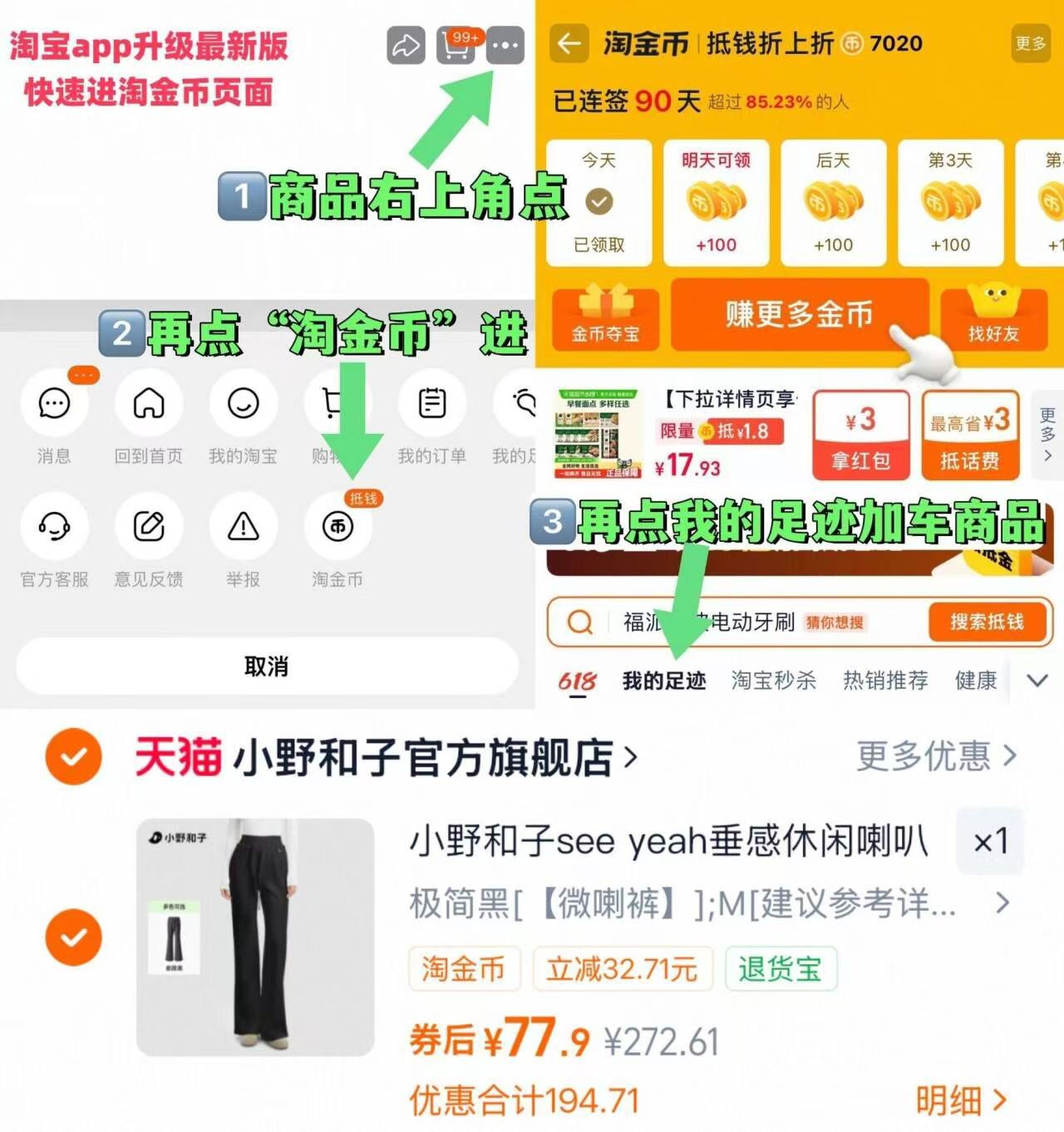This screenshot has height=1132, width=1064.
Task: Expand the 更多 panel on the right edge
Action: pos(1046,434)
